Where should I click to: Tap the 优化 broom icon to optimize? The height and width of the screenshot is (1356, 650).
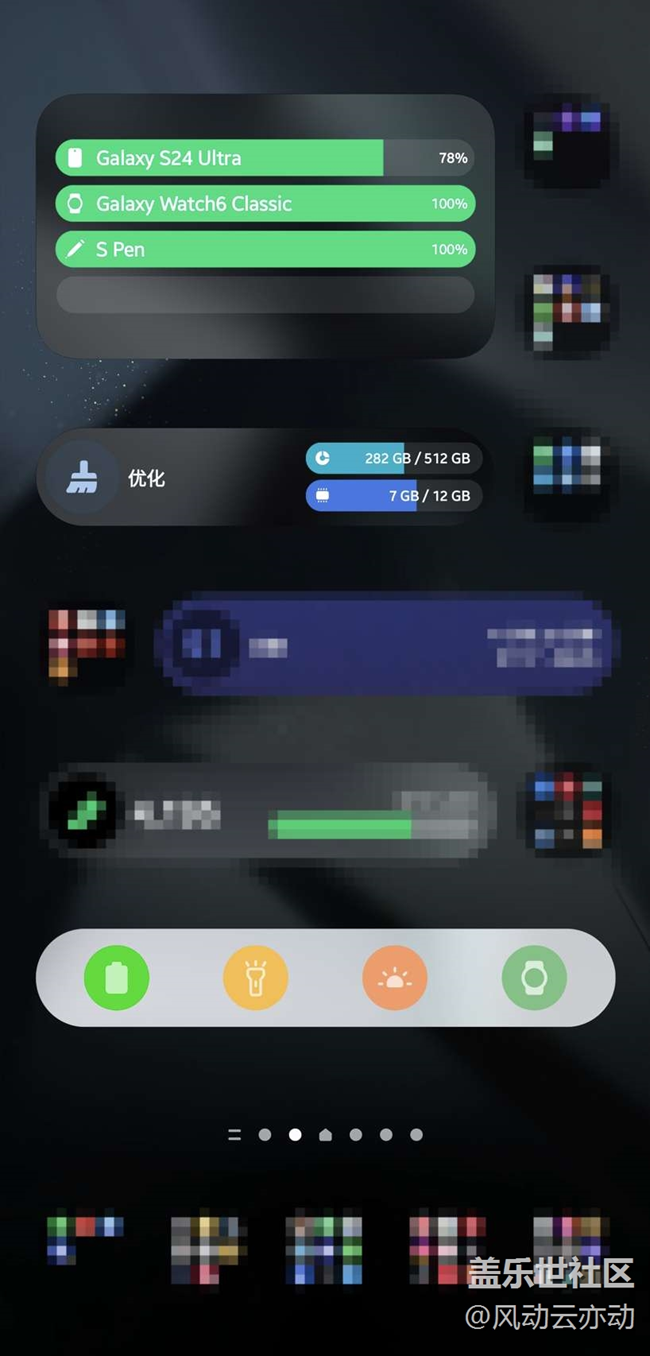pos(82,478)
